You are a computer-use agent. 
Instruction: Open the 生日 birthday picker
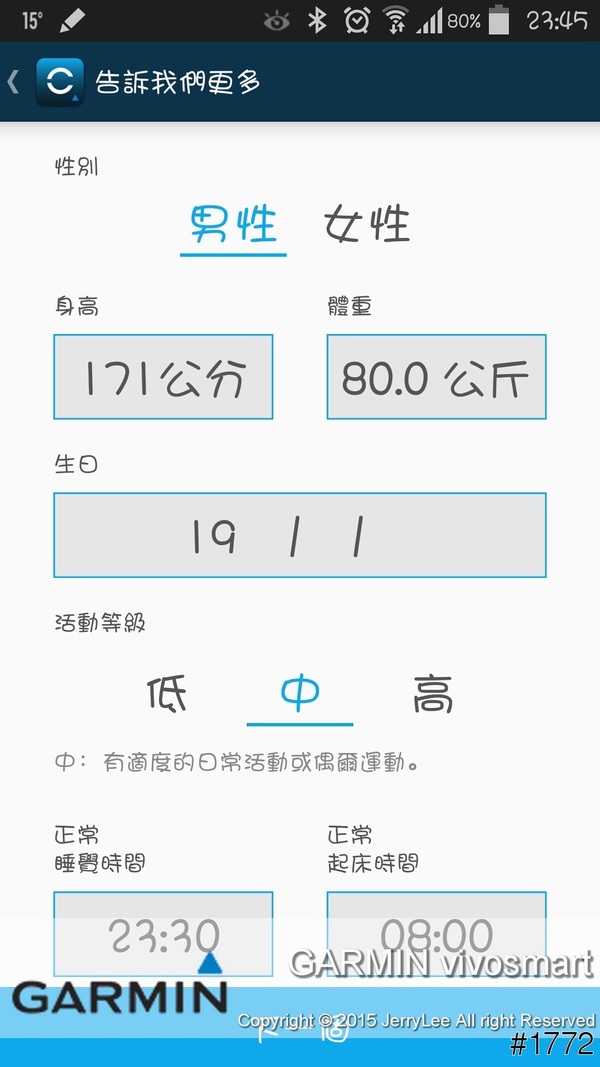pos(299,535)
